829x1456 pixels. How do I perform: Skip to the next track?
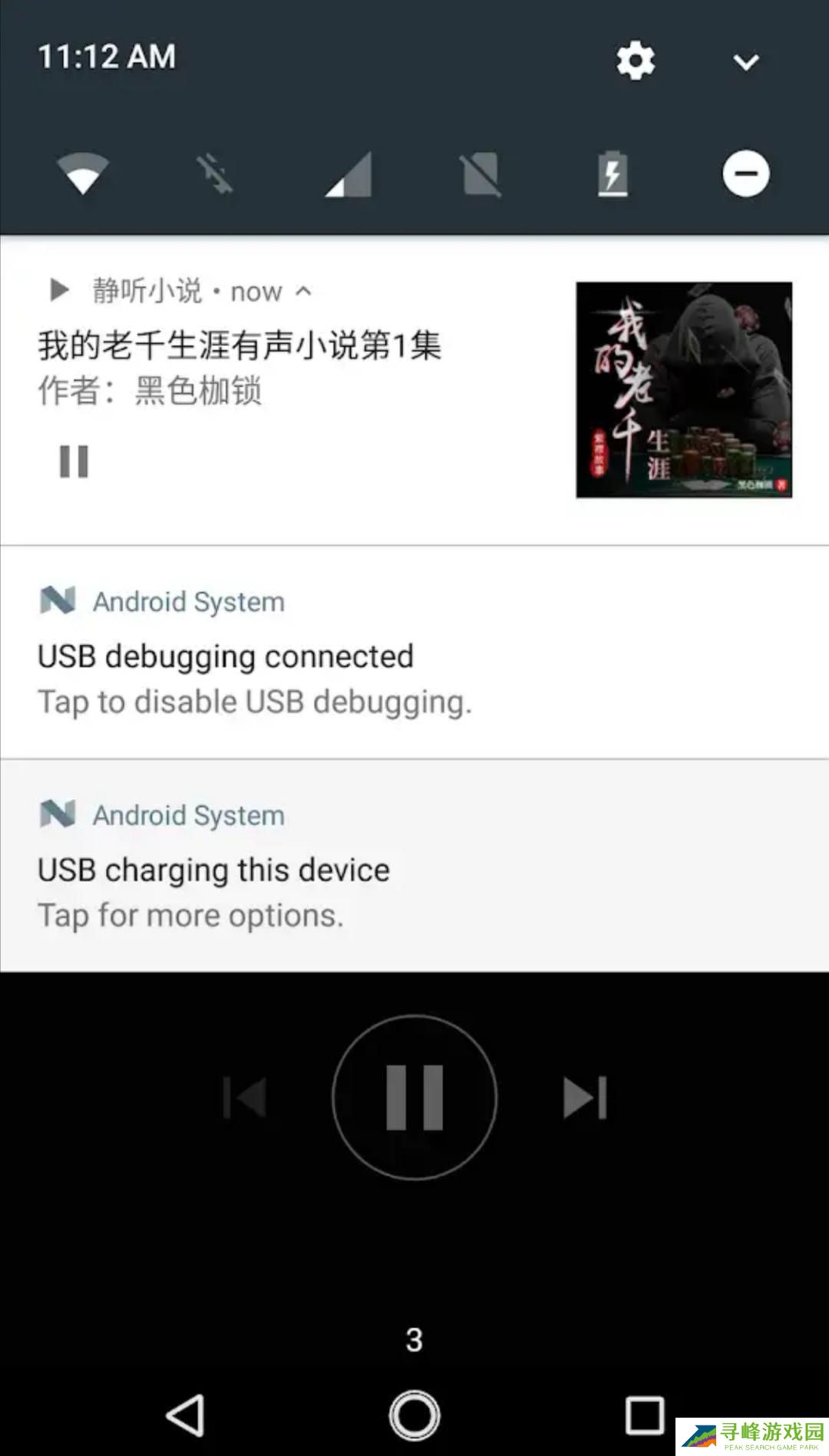tap(585, 1098)
